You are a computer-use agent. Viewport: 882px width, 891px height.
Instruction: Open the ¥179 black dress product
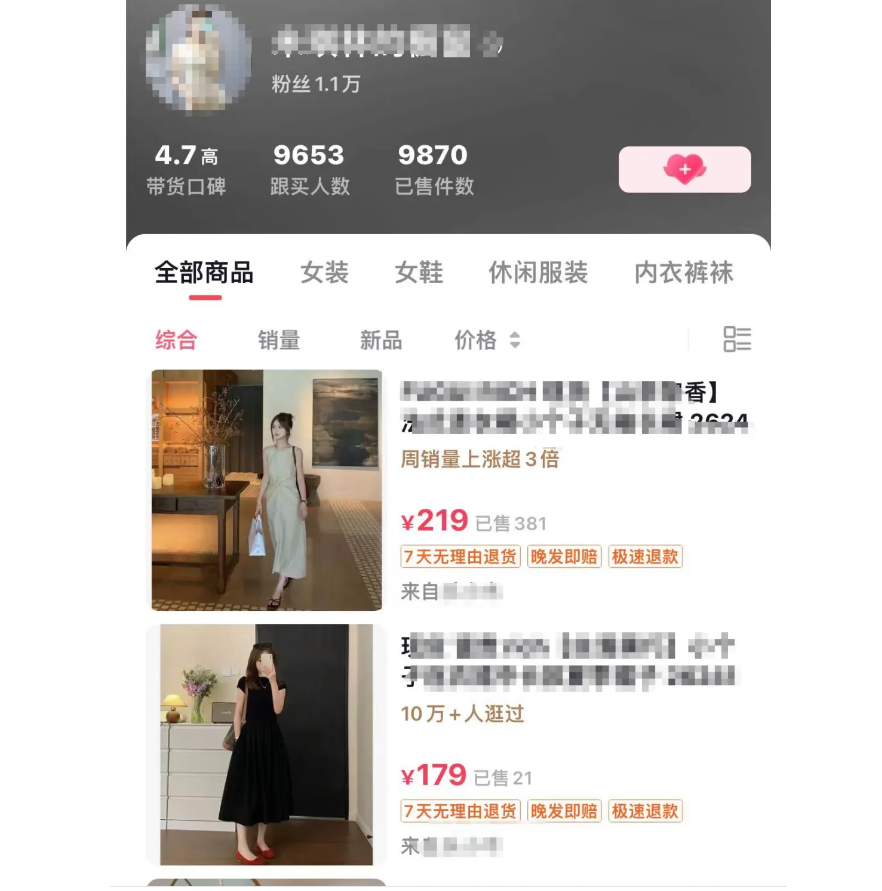tap(266, 745)
